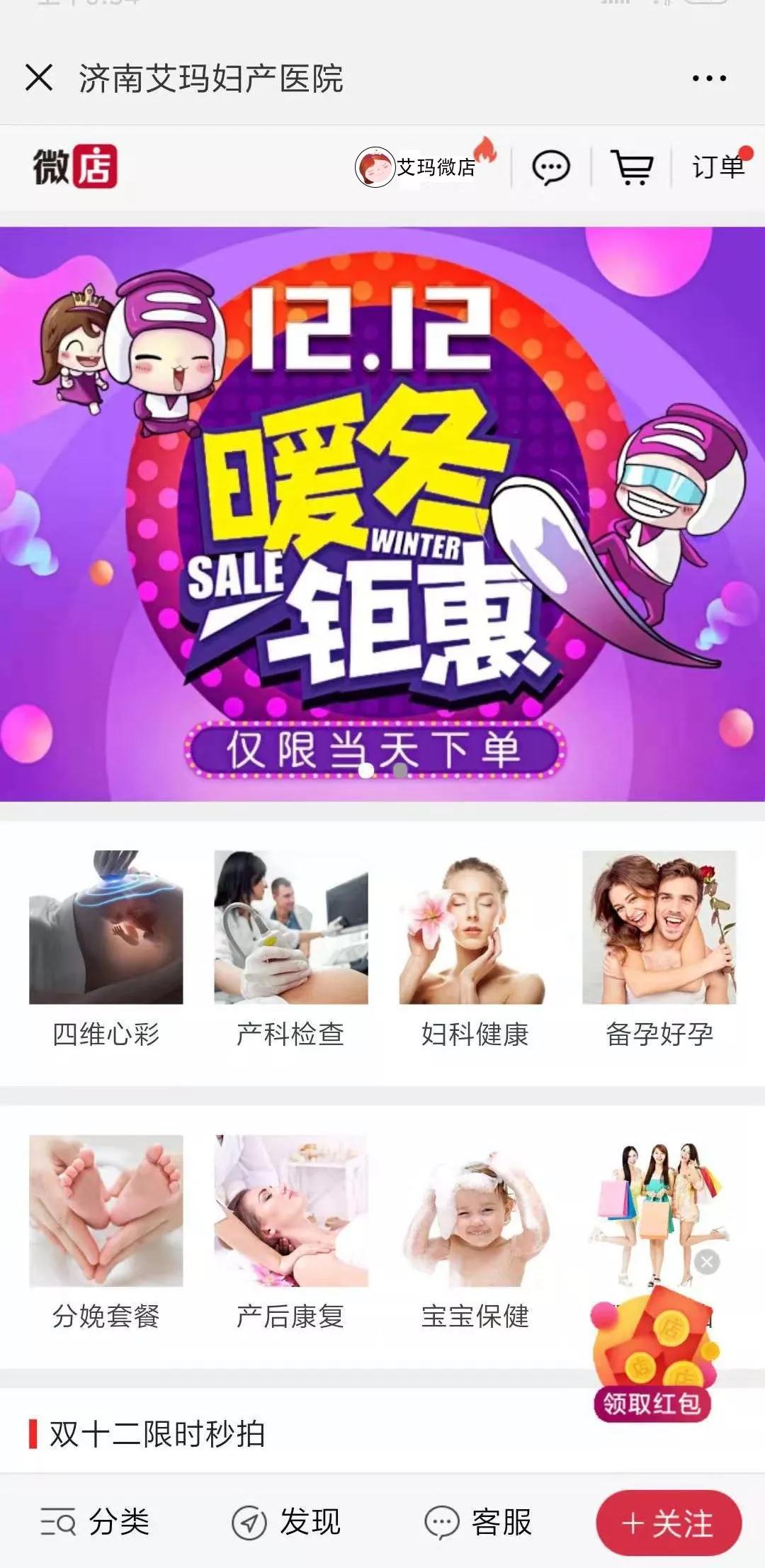The image size is (765, 1568).
Task: View the shopping cart
Action: pos(632,168)
